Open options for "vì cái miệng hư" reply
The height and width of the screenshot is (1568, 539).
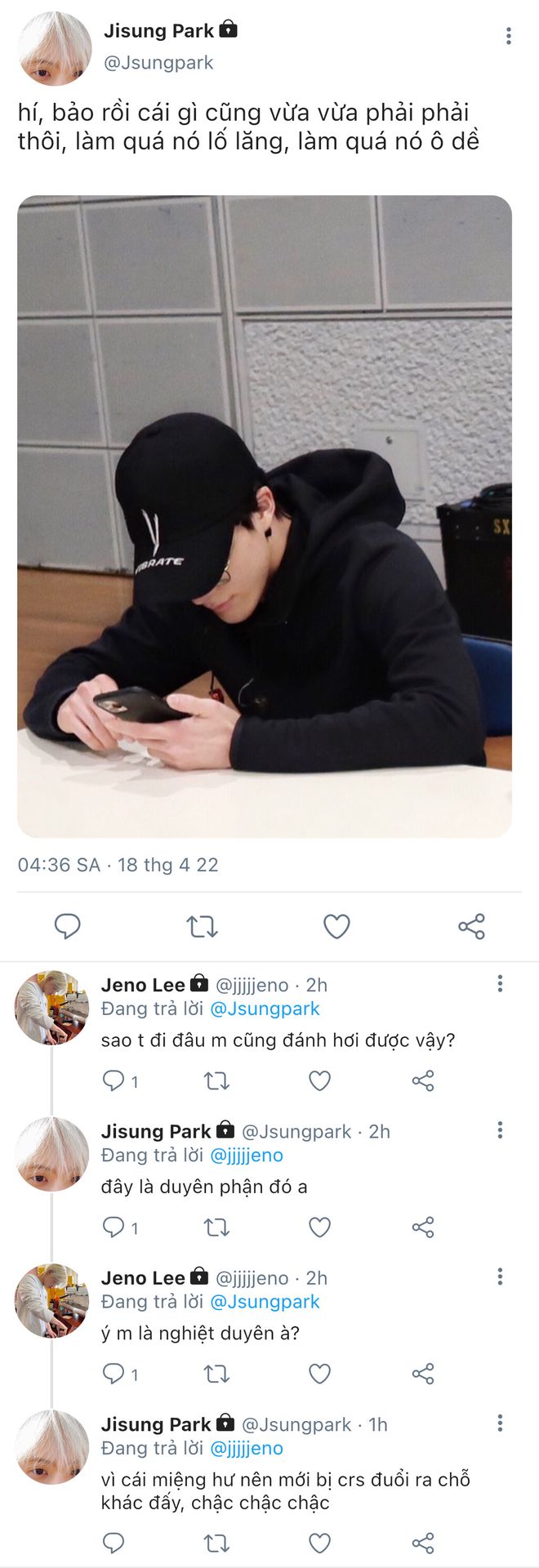[x=500, y=1423]
